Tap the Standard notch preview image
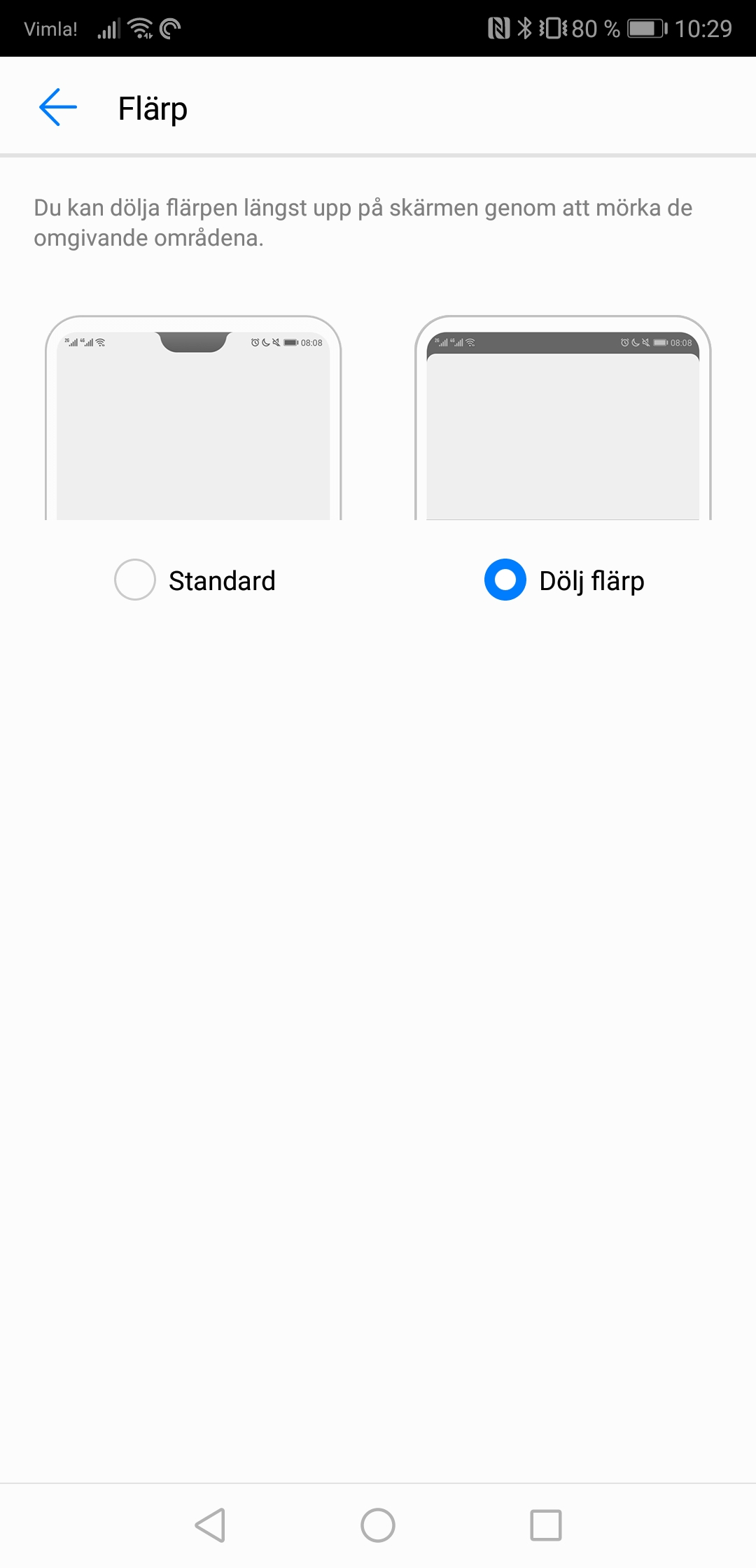Screen dimensions: 756x1568 click(x=193, y=419)
